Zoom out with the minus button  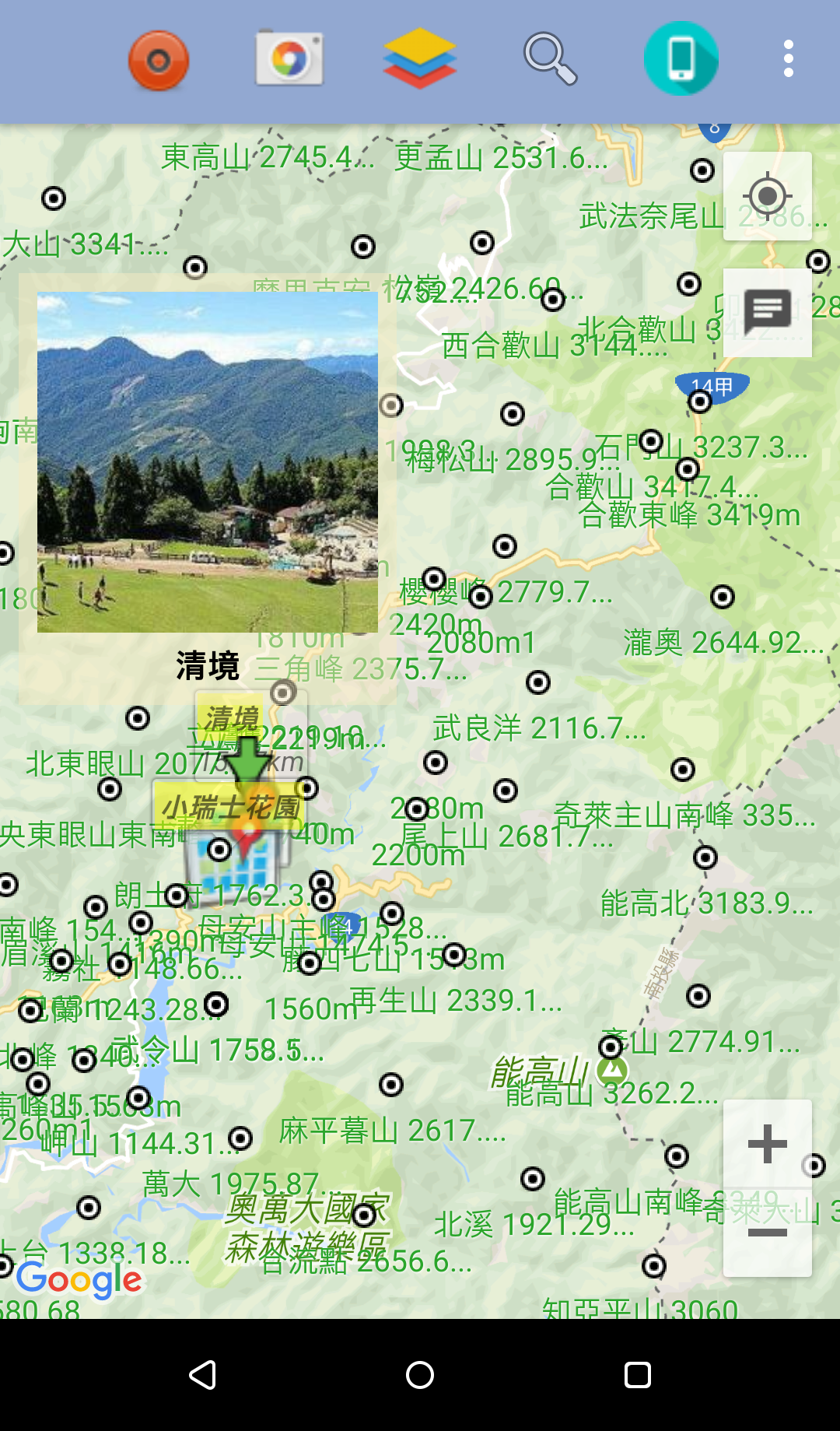click(x=768, y=1233)
